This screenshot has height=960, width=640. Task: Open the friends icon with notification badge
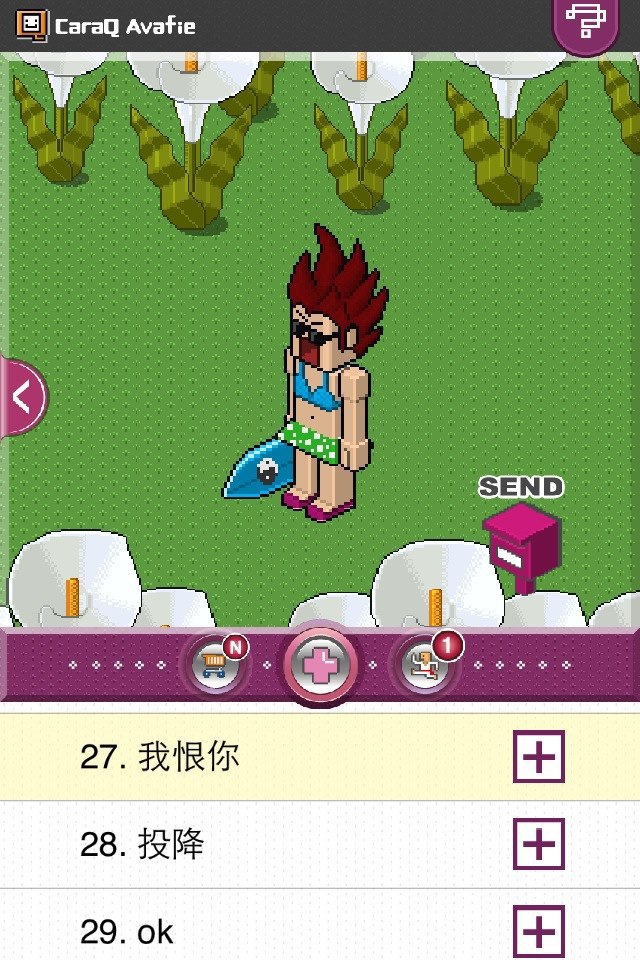click(426, 663)
